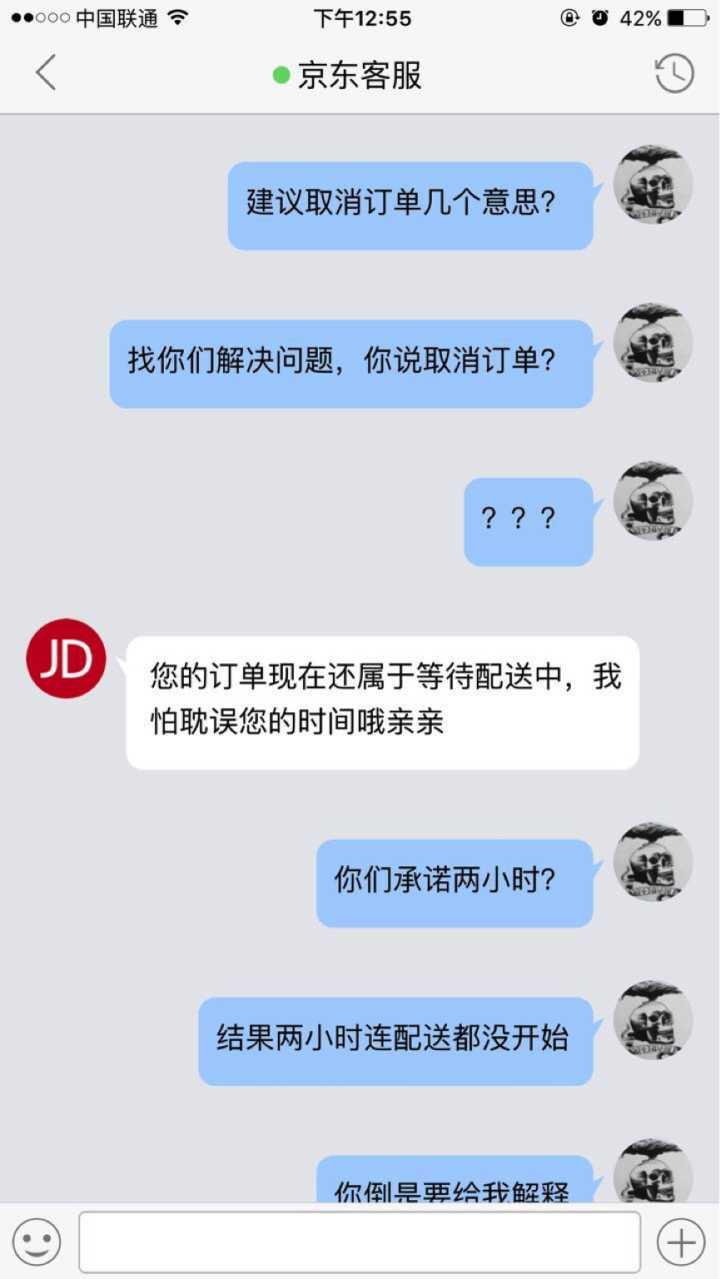Tap the message input field

click(359, 1242)
